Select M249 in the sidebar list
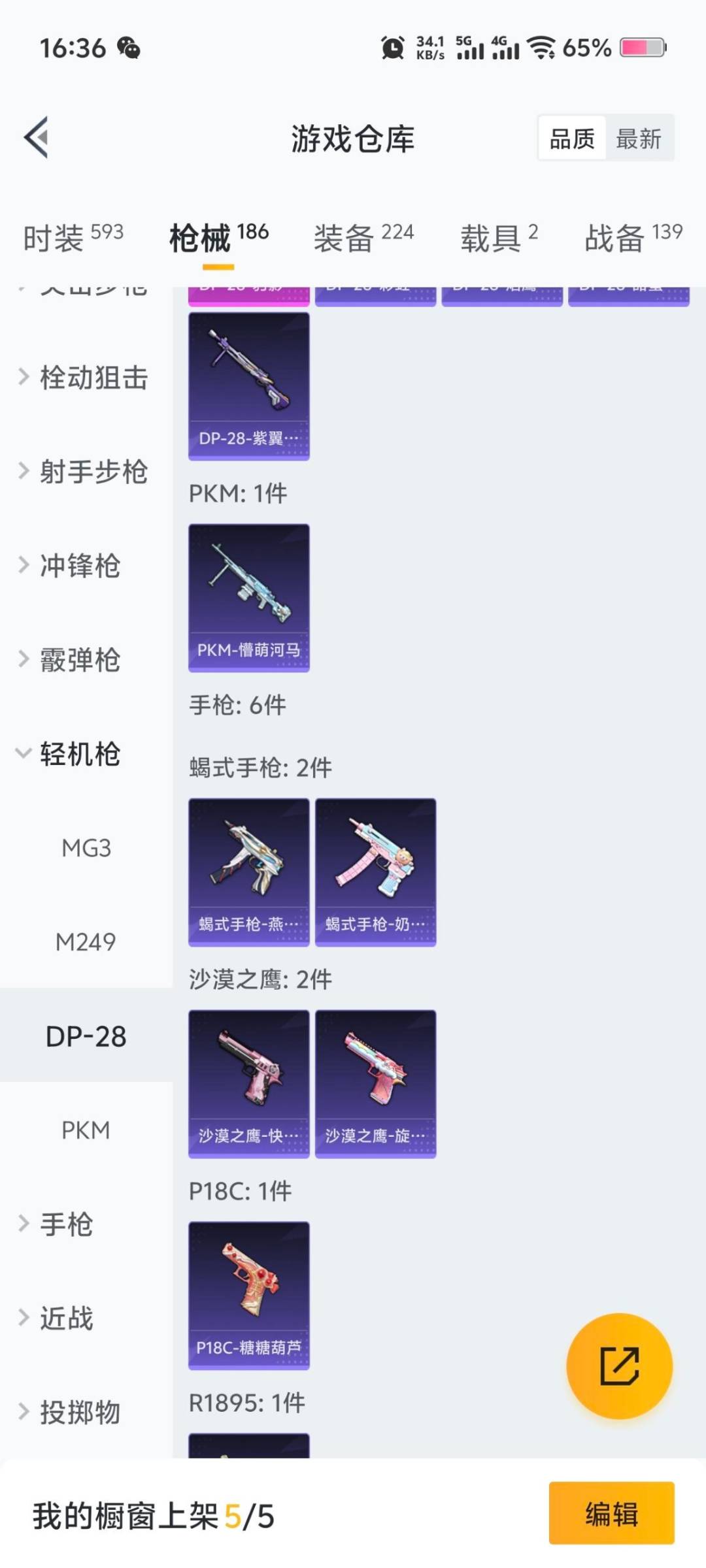The image size is (706, 1568). click(x=87, y=943)
